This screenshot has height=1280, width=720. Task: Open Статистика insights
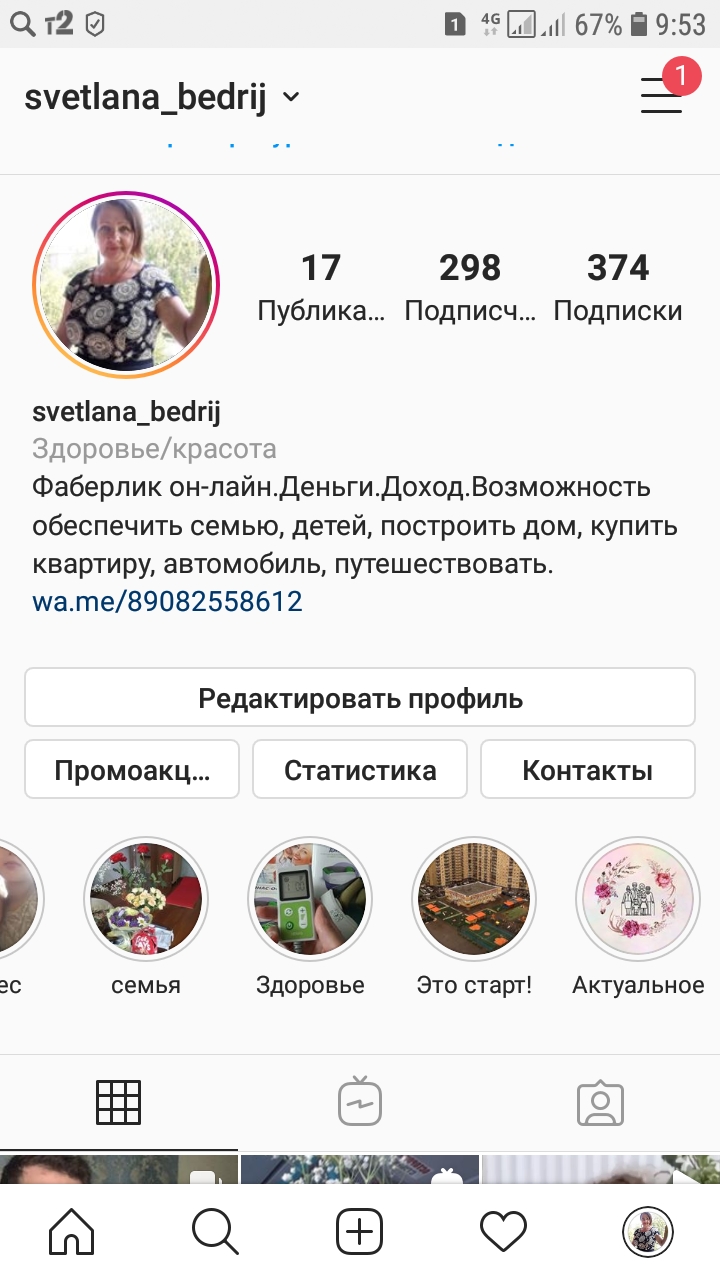coord(360,769)
